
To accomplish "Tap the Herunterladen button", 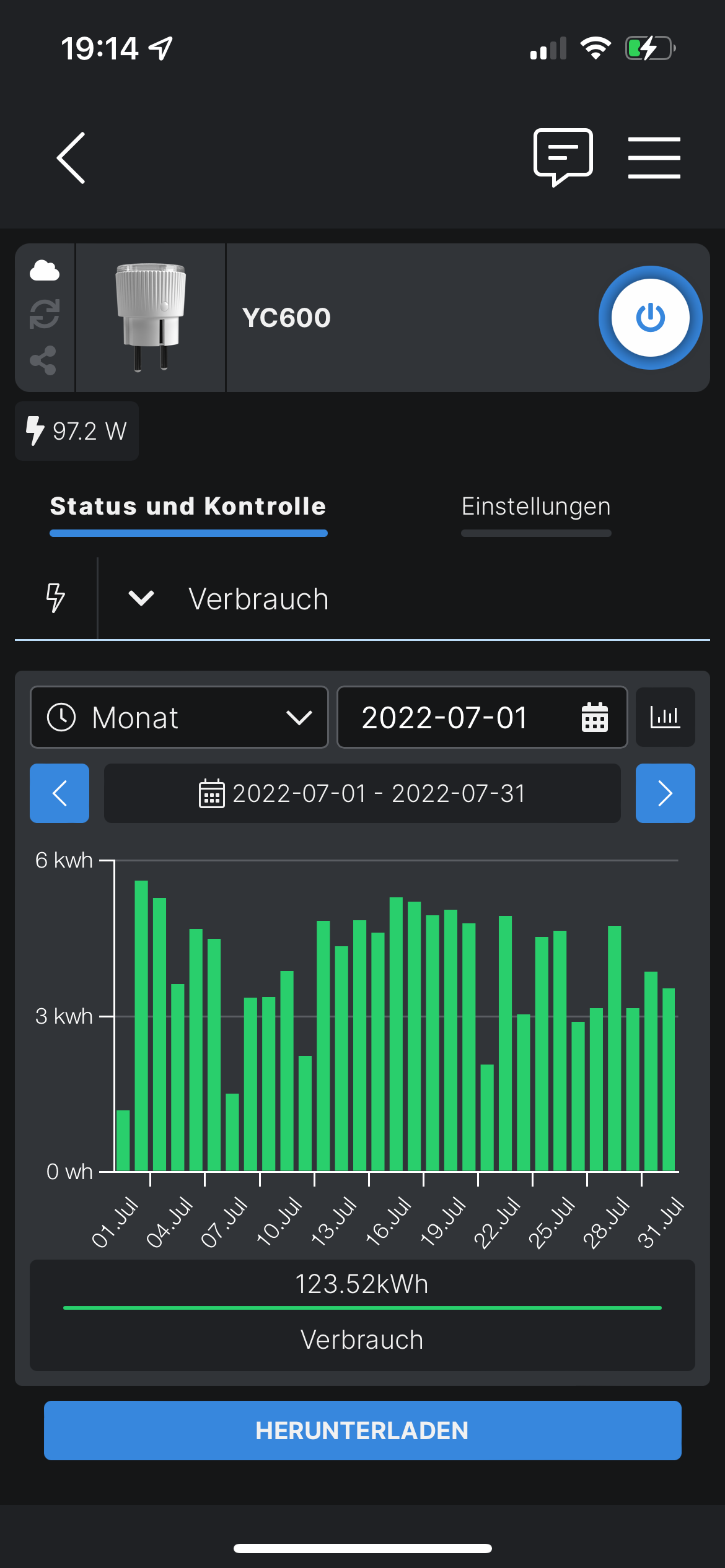I will [x=362, y=1431].
